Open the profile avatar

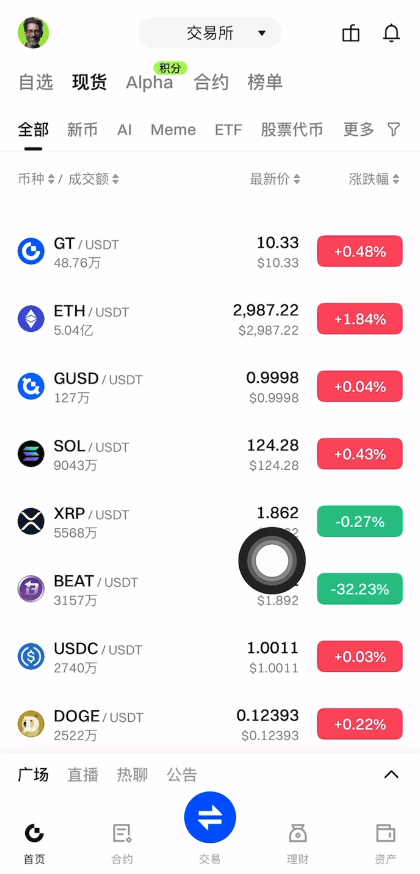33,33
